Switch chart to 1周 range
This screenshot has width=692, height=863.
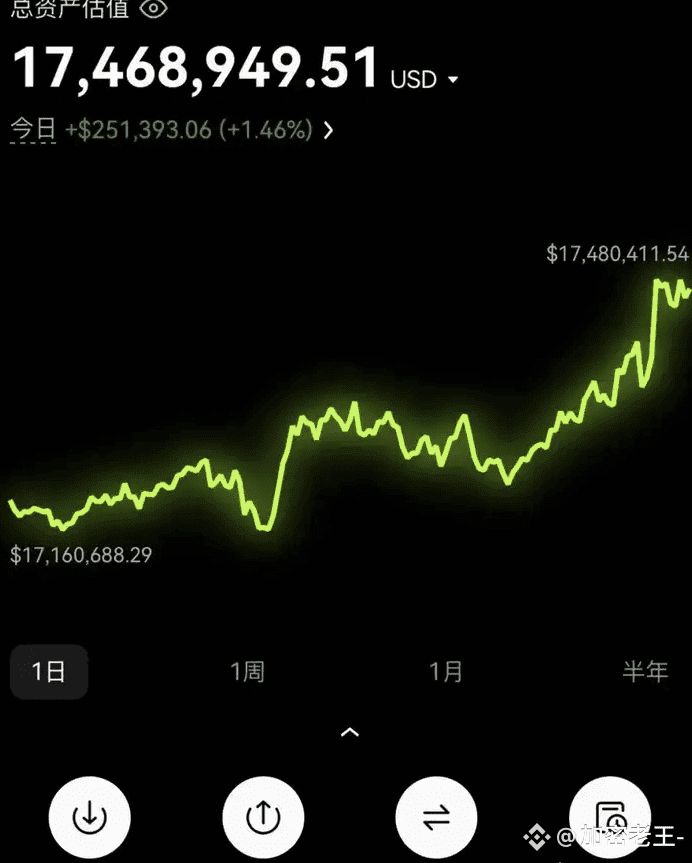click(x=247, y=671)
